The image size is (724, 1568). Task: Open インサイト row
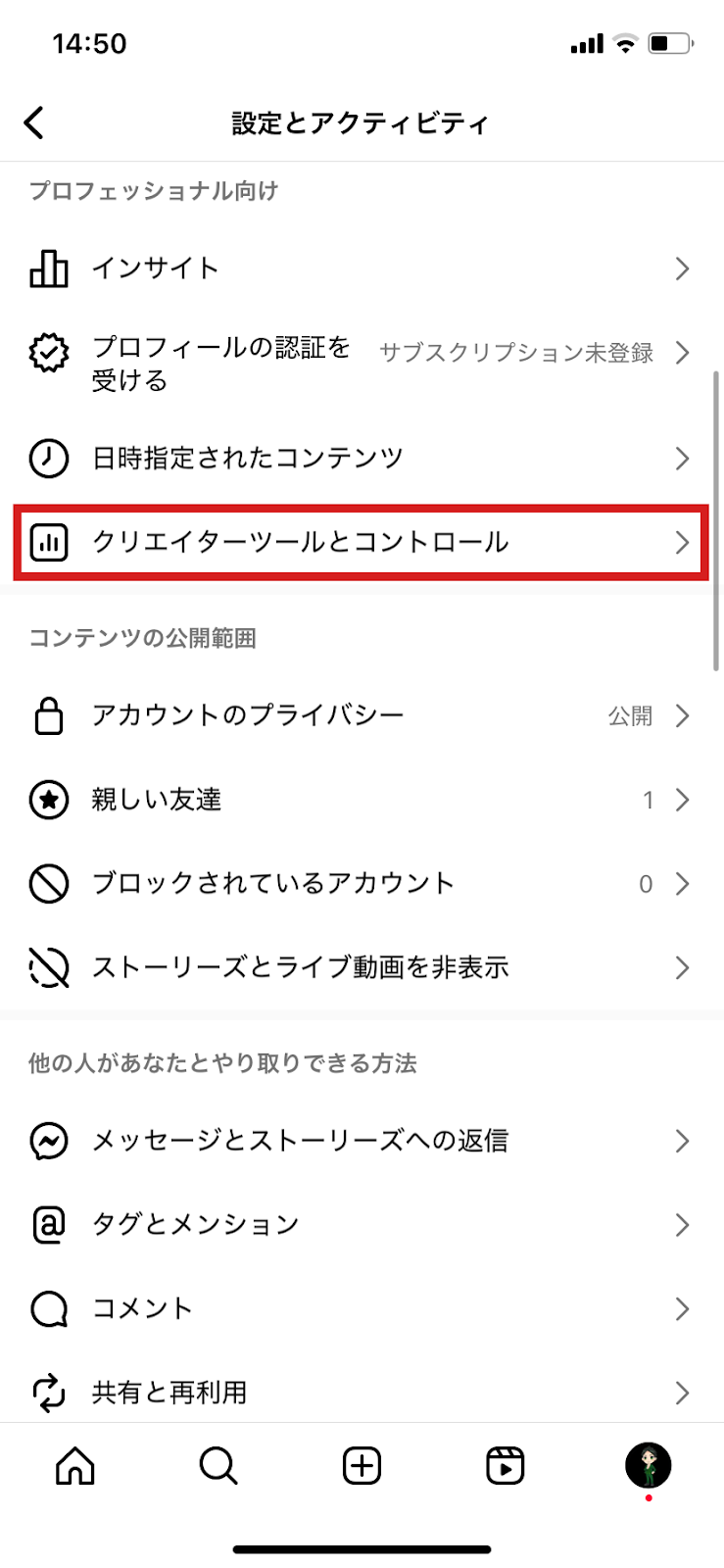362,269
